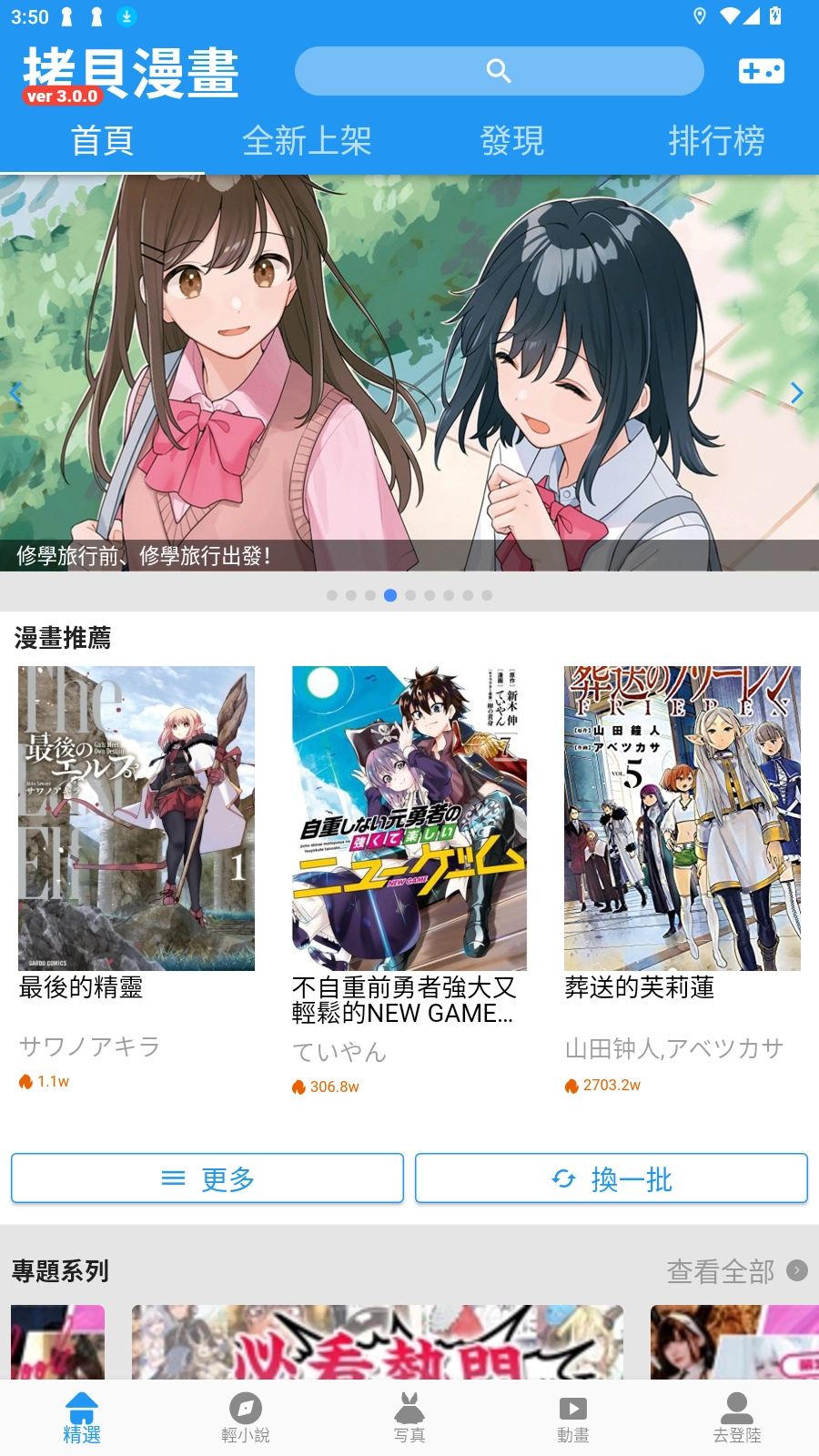This screenshot has width=819, height=1456.
Task: Open the 排行榜 tab
Action: point(716,141)
